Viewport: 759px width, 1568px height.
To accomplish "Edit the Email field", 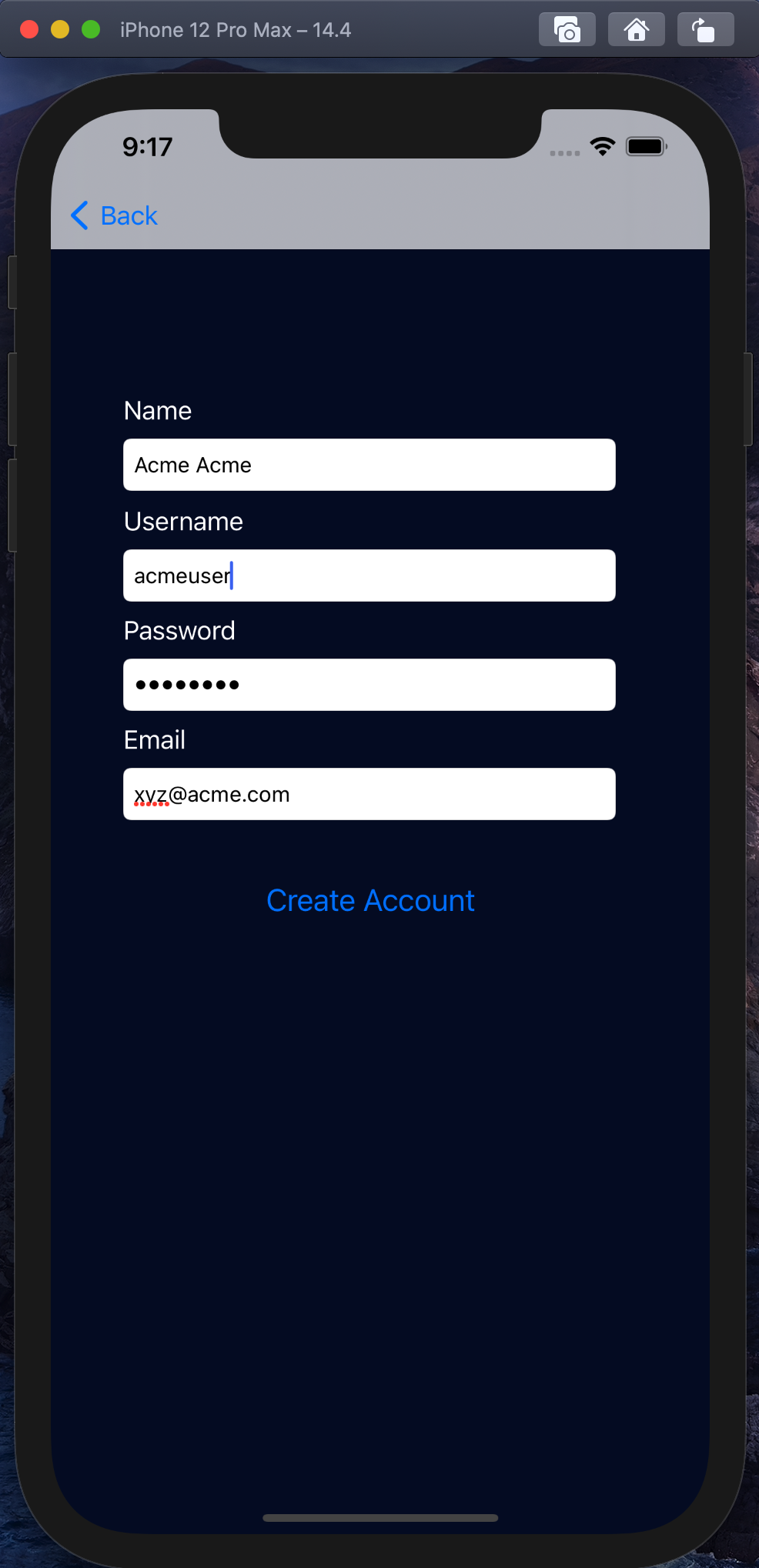I will click(369, 794).
